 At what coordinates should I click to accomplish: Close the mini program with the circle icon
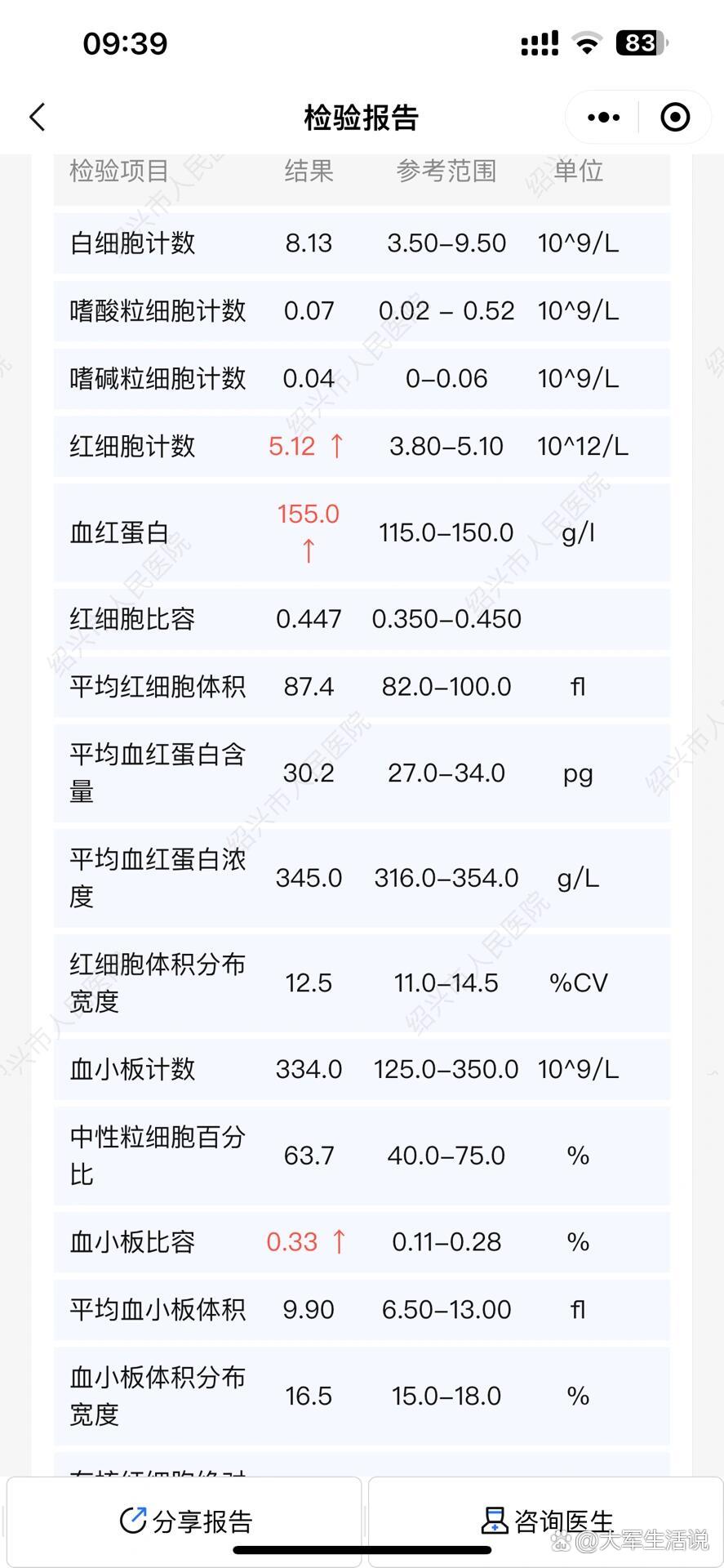(675, 118)
